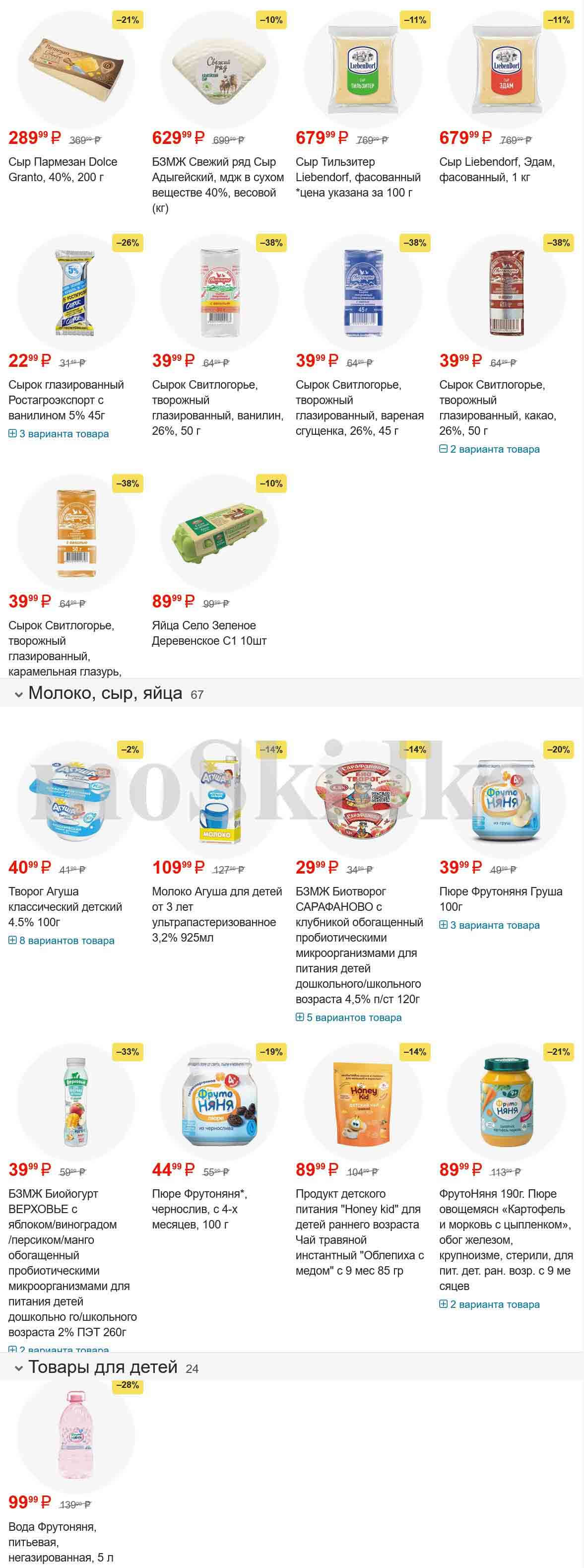The image size is (584, 1568).
Task: Open Яйца Село Зеленое Деревенское product
Action: pyautogui.click(x=209, y=633)
